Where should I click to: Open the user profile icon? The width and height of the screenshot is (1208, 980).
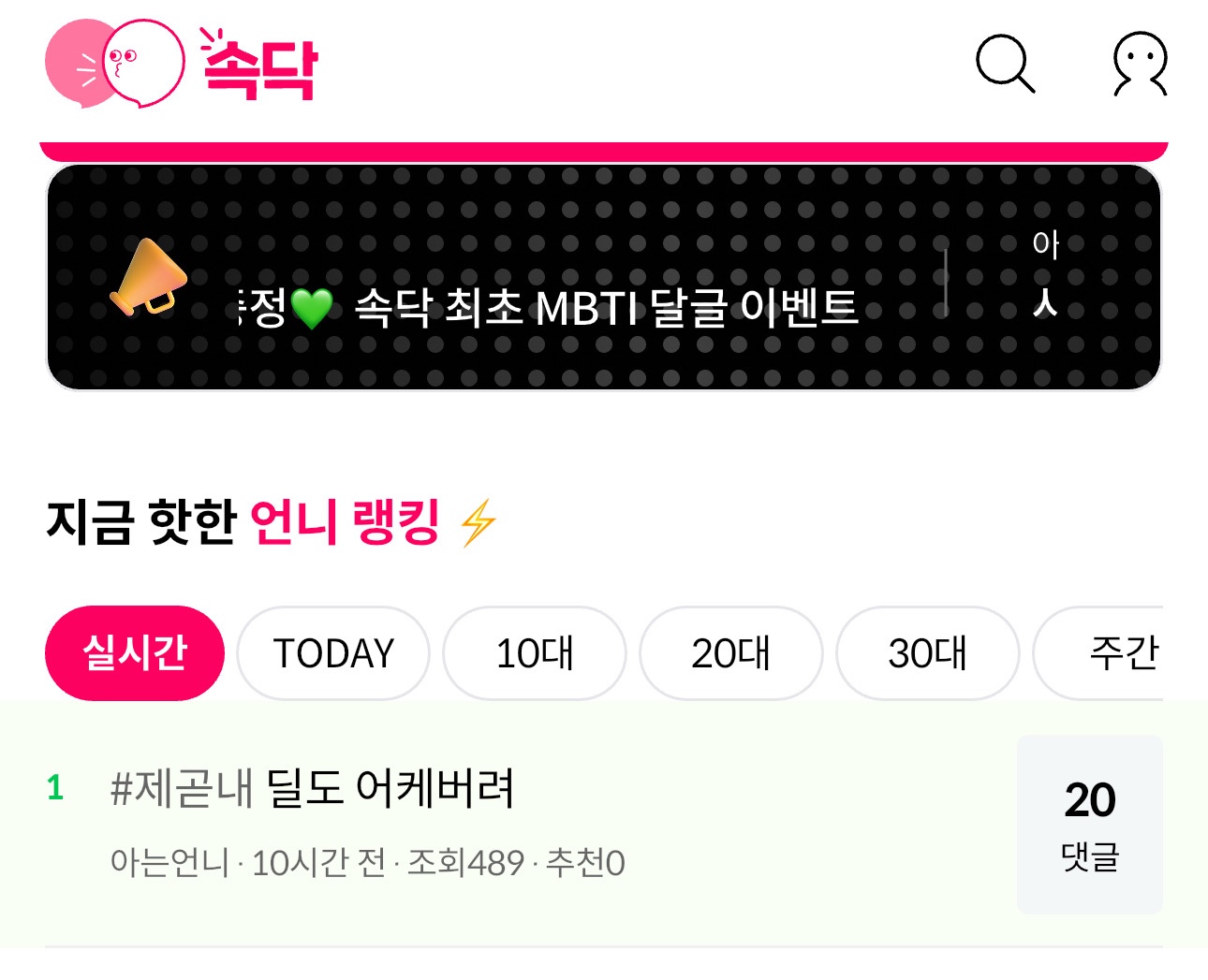[1140, 64]
